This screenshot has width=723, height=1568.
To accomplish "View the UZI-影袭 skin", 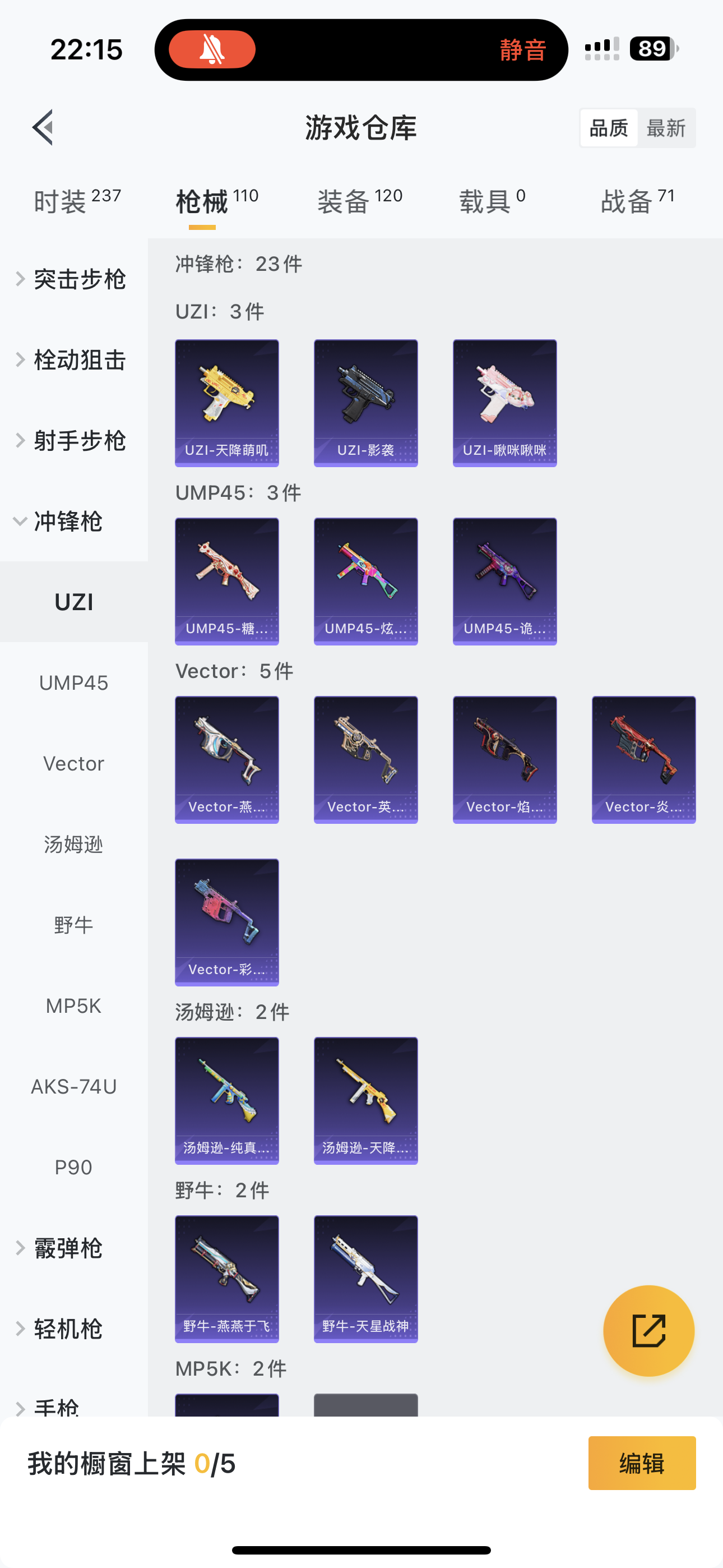I will (366, 403).
